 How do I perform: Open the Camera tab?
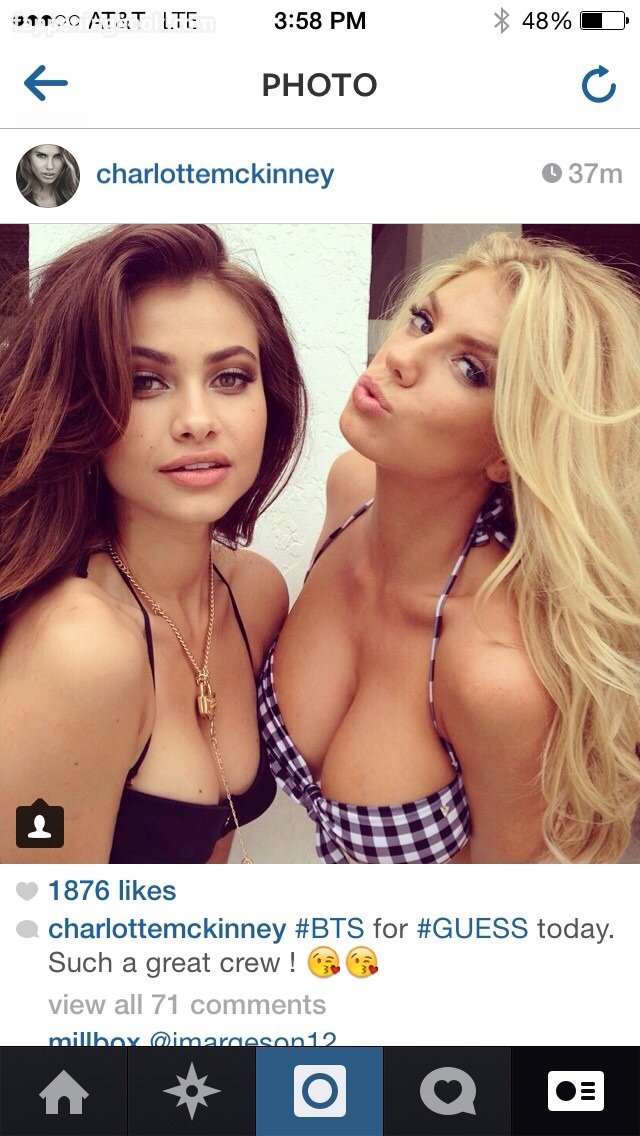pyautogui.click(x=320, y=1091)
